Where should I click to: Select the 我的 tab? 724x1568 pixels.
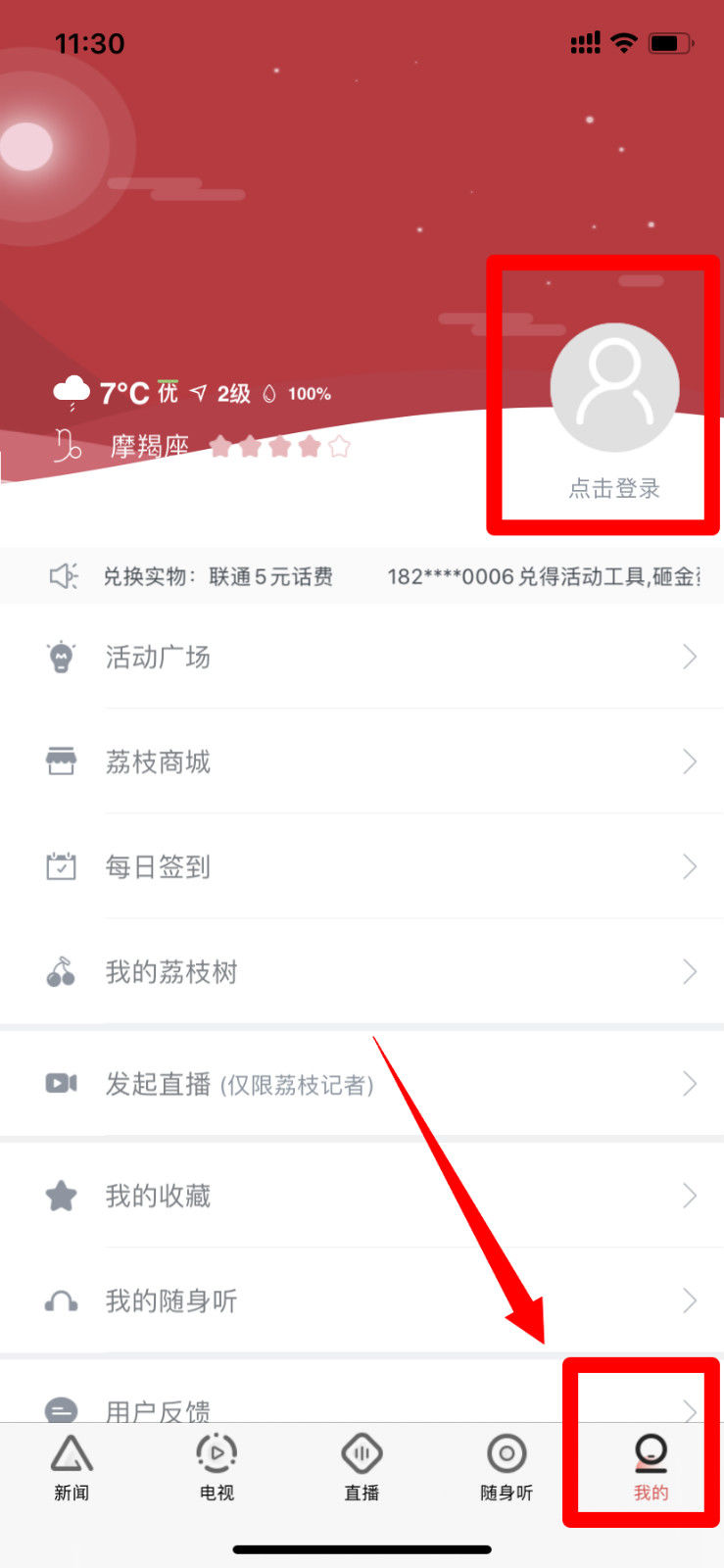point(651,1467)
